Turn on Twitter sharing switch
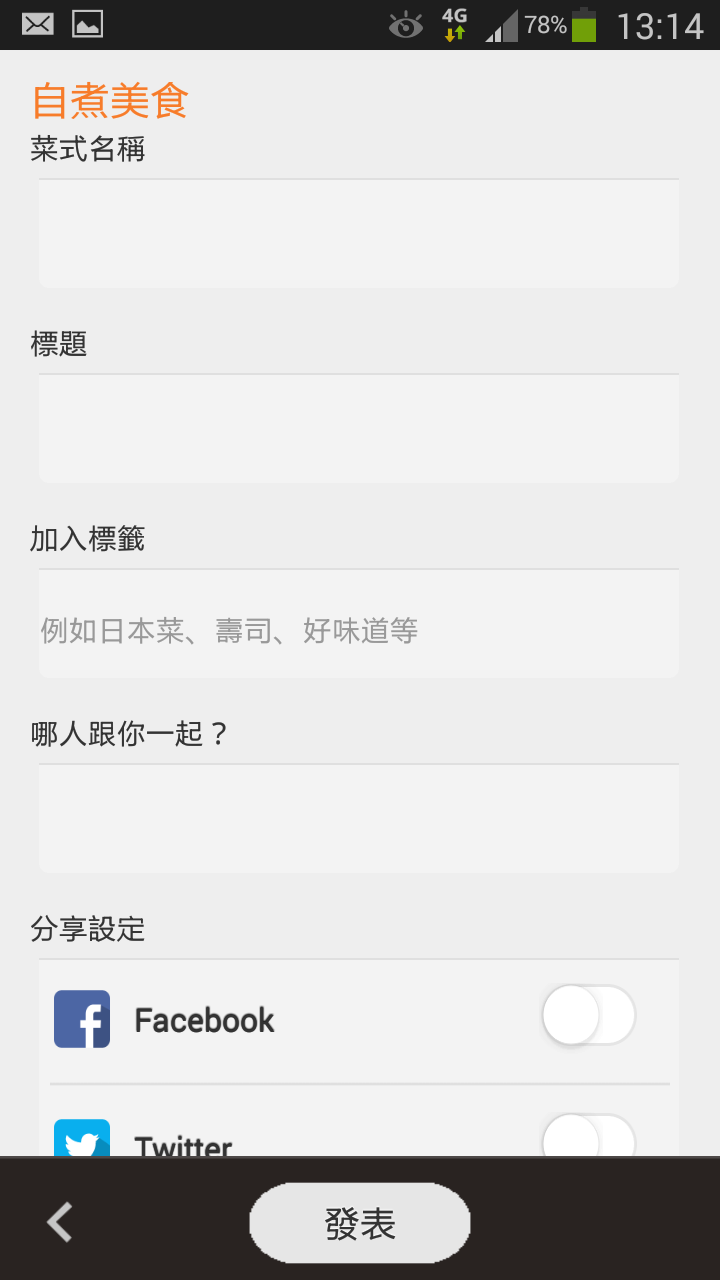 (588, 1138)
